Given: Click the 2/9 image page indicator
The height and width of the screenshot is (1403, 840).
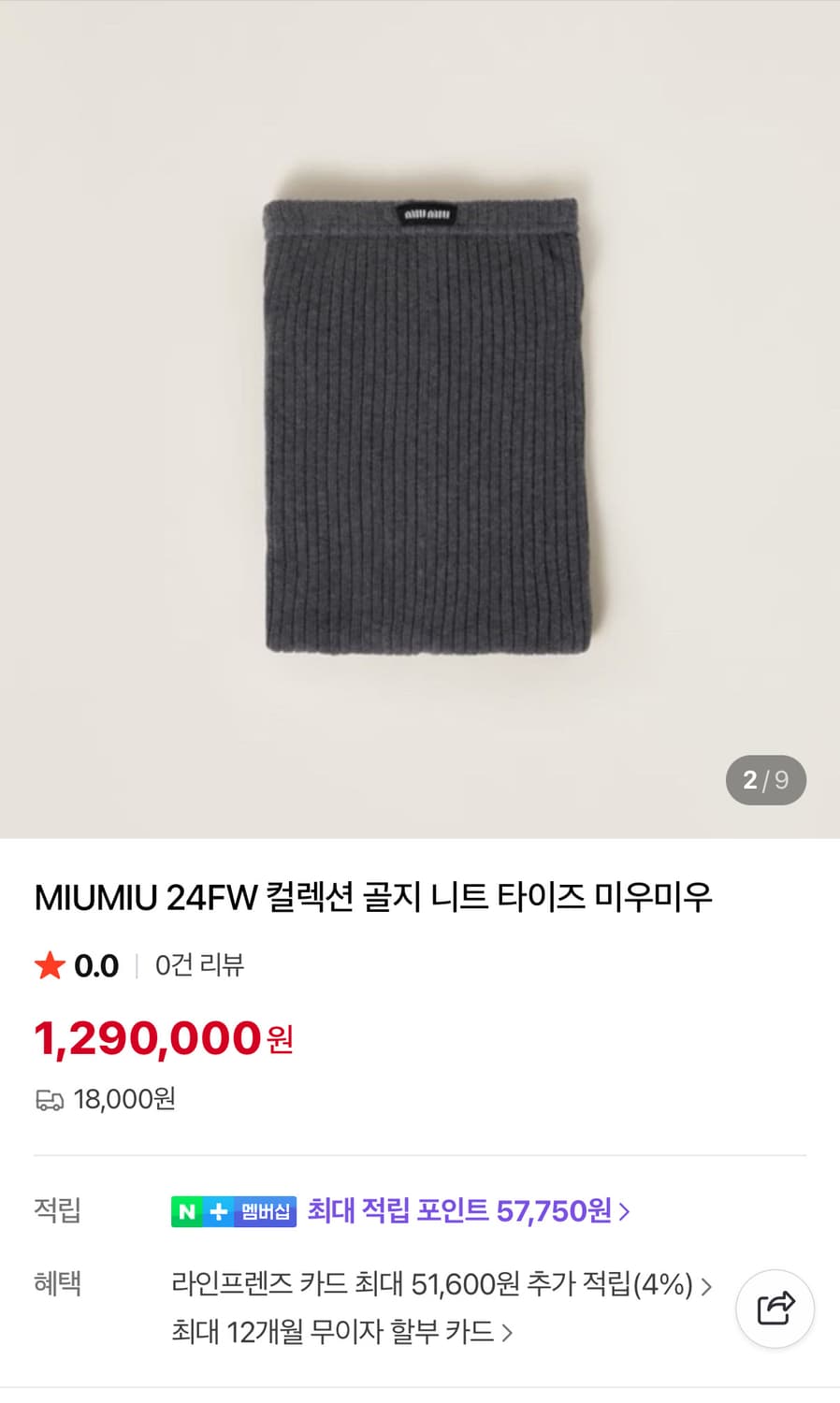Looking at the screenshot, I should pos(765,779).
